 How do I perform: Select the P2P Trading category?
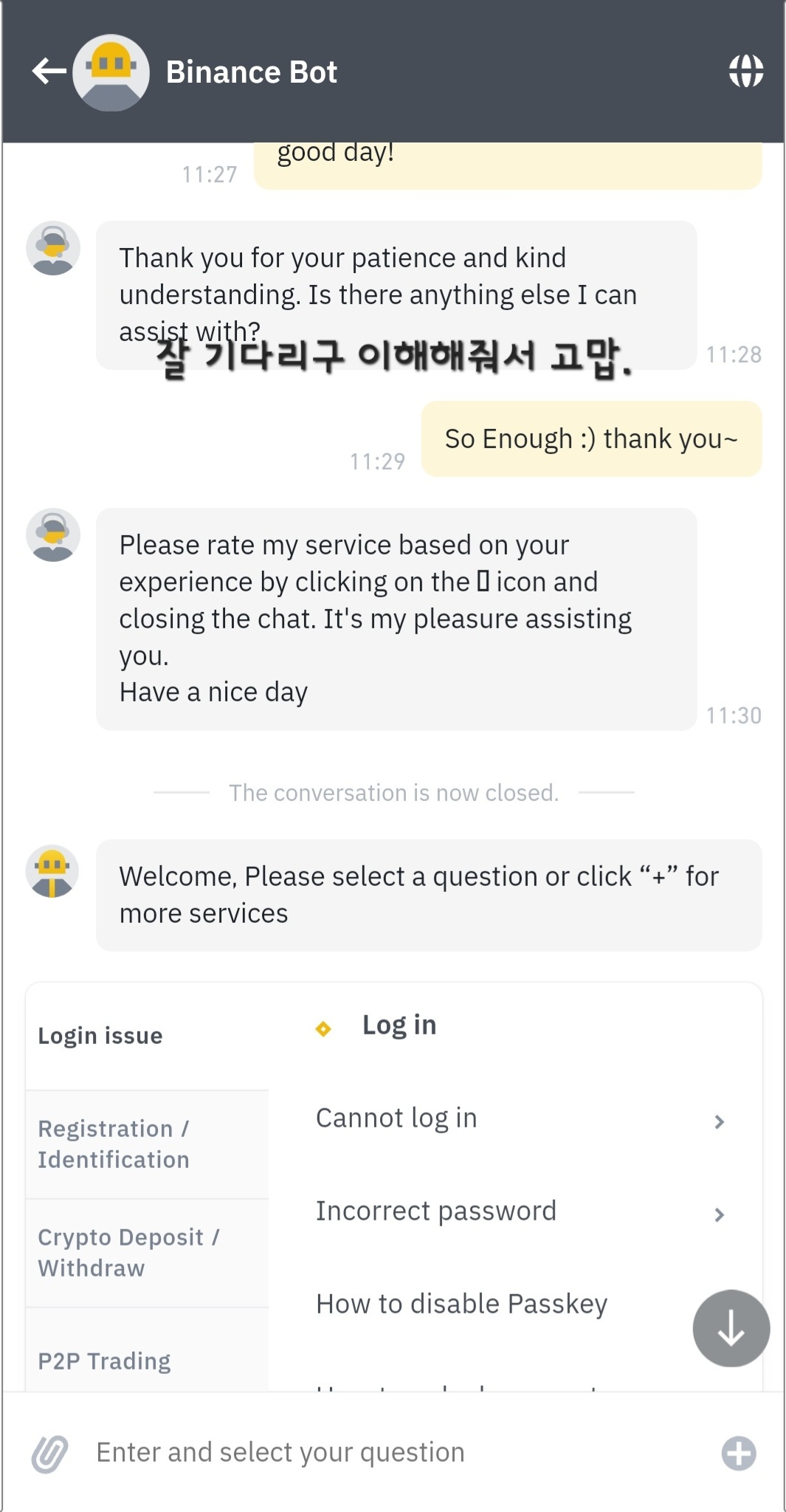pos(103,1360)
